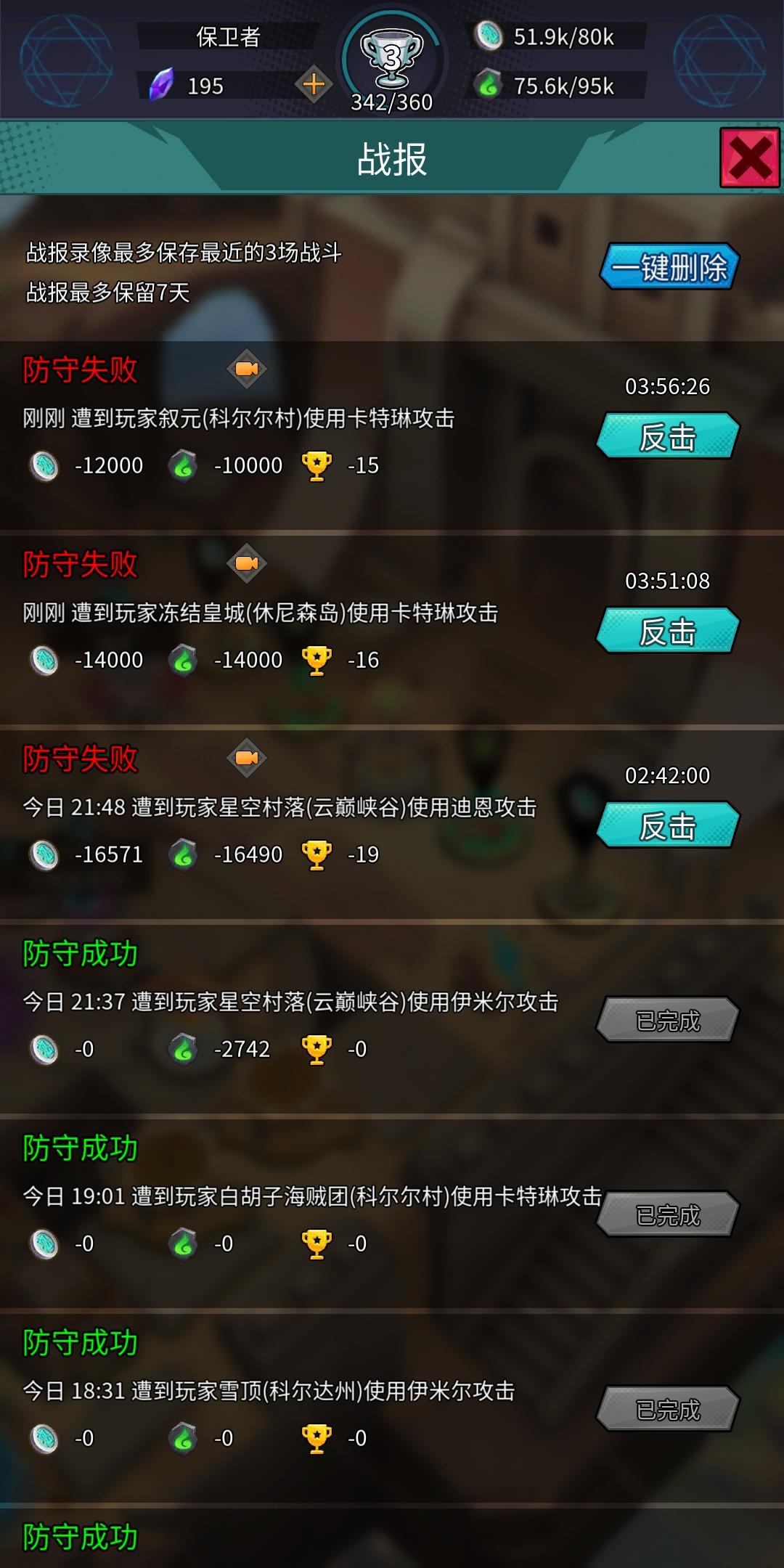Play the replay of the first 防守失败 battle
Screen dimensions: 784x1568
[248, 369]
